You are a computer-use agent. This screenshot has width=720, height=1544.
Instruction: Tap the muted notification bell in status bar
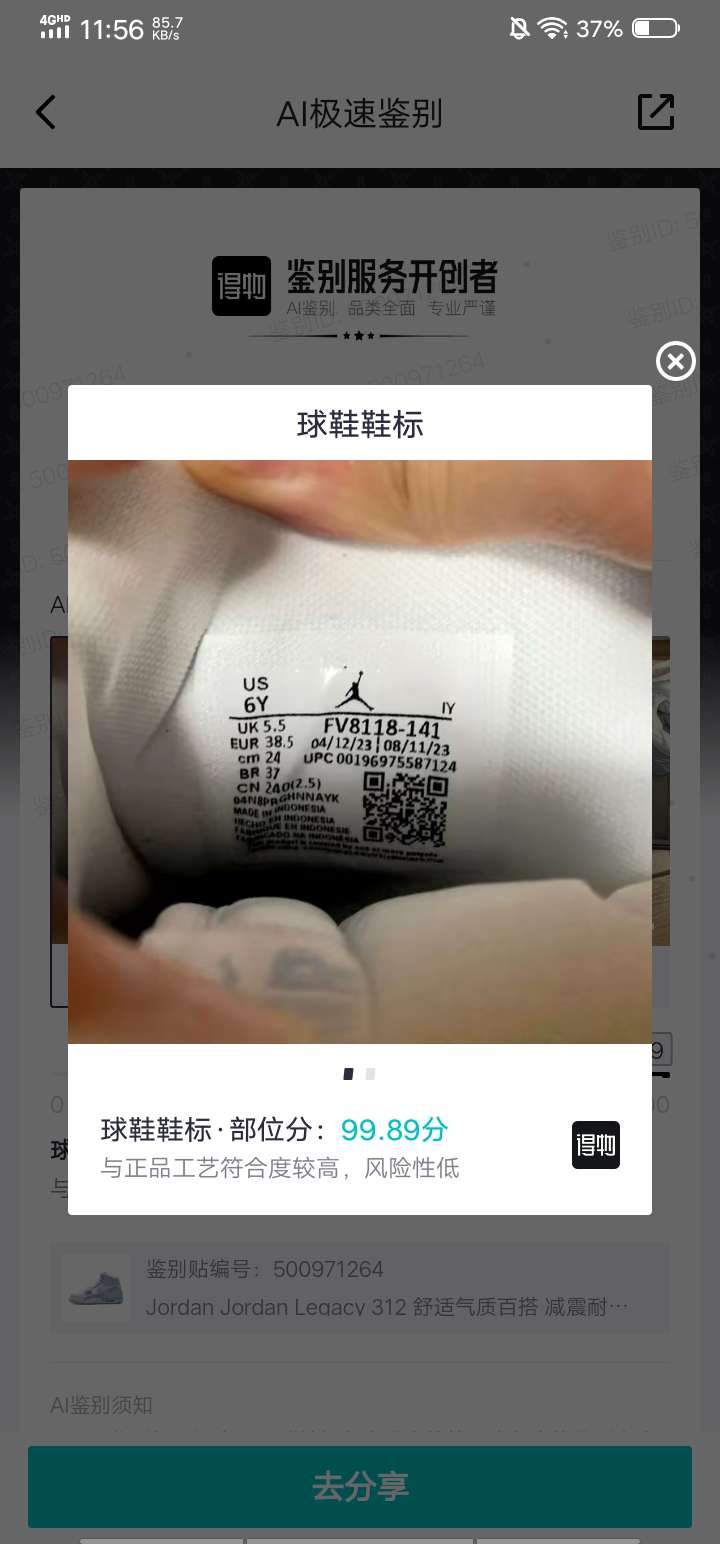click(518, 28)
